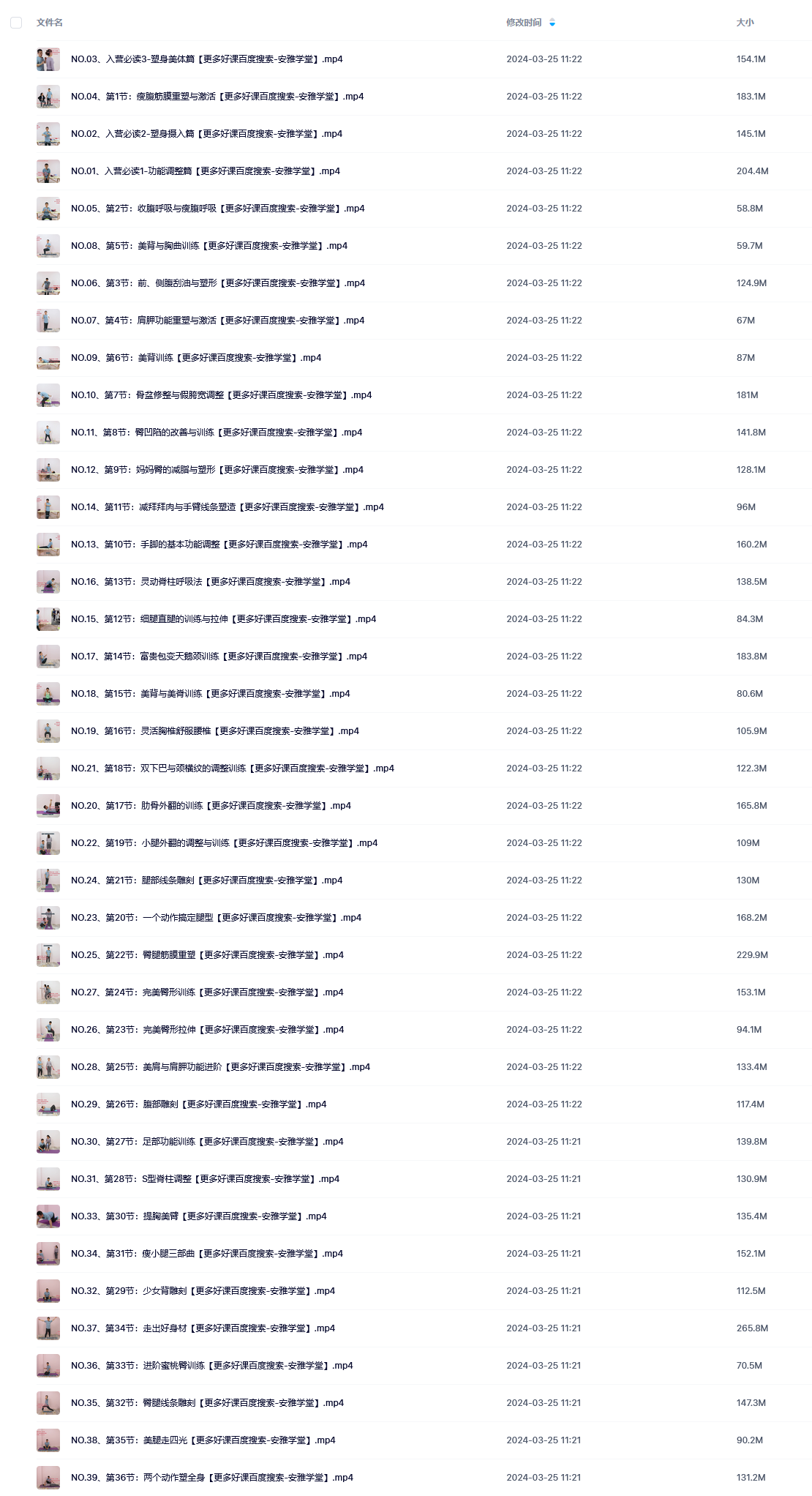The width and height of the screenshot is (812, 1496).
Task: Open NO.25 第22节 臀腿筋膜重塑 file
Action: pos(207,955)
